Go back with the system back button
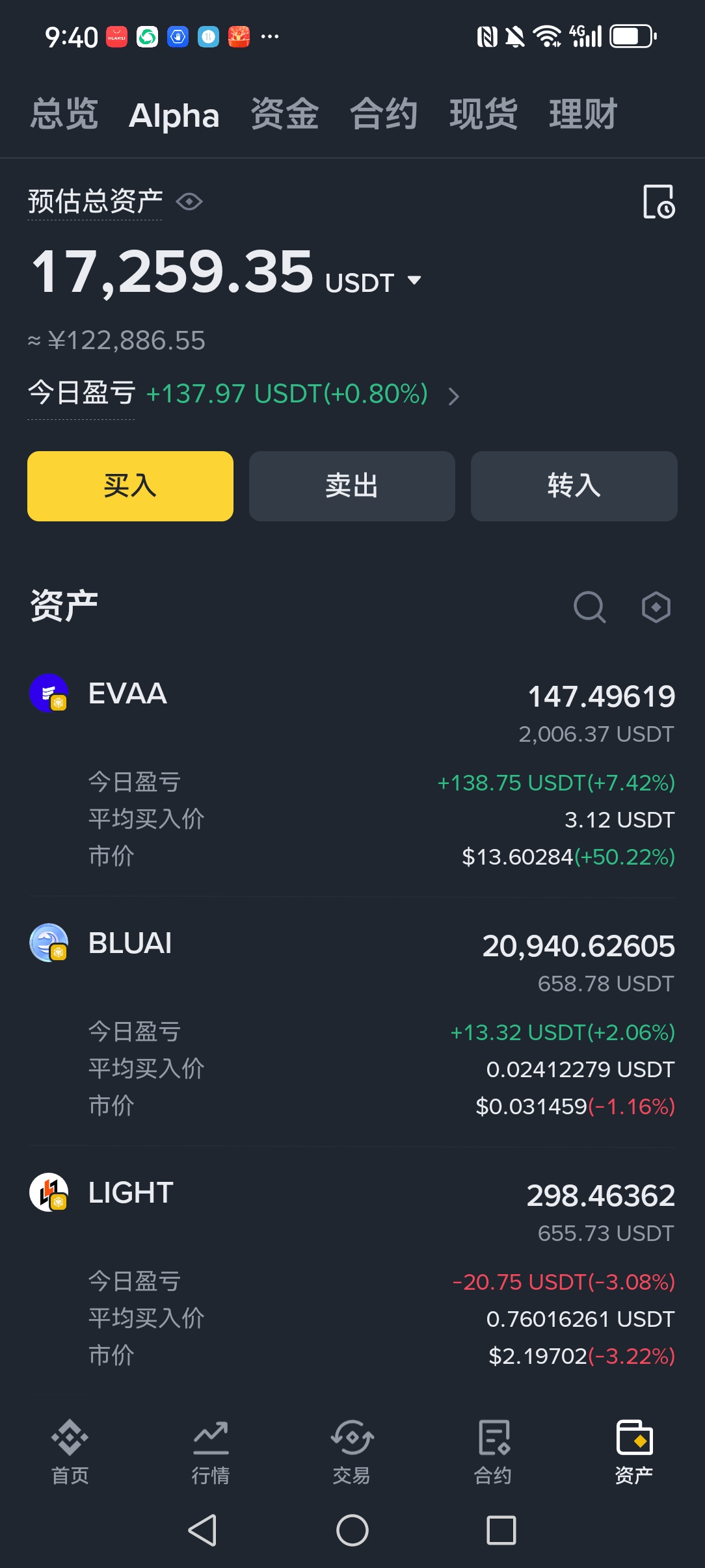705x1568 pixels. click(x=202, y=1530)
